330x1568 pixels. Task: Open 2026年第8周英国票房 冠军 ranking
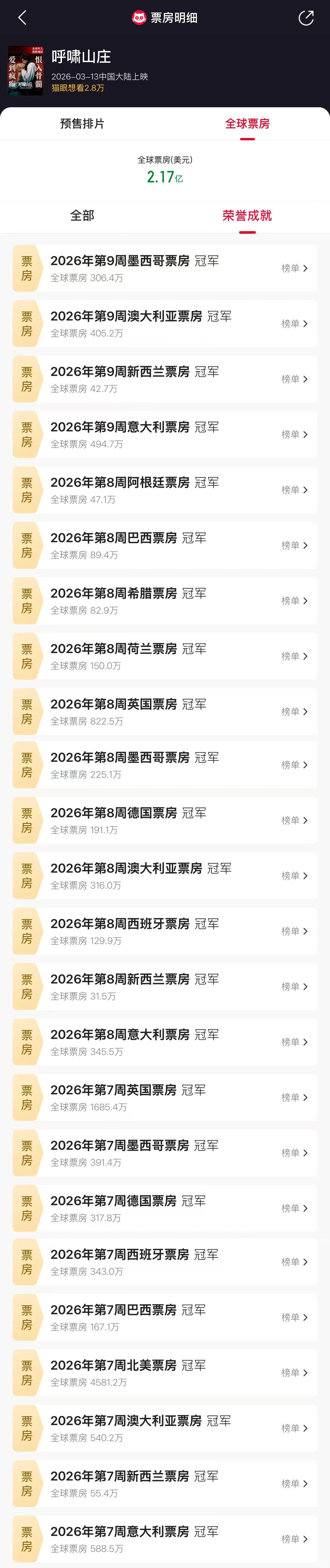pyautogui.click(x=294, y=712)
